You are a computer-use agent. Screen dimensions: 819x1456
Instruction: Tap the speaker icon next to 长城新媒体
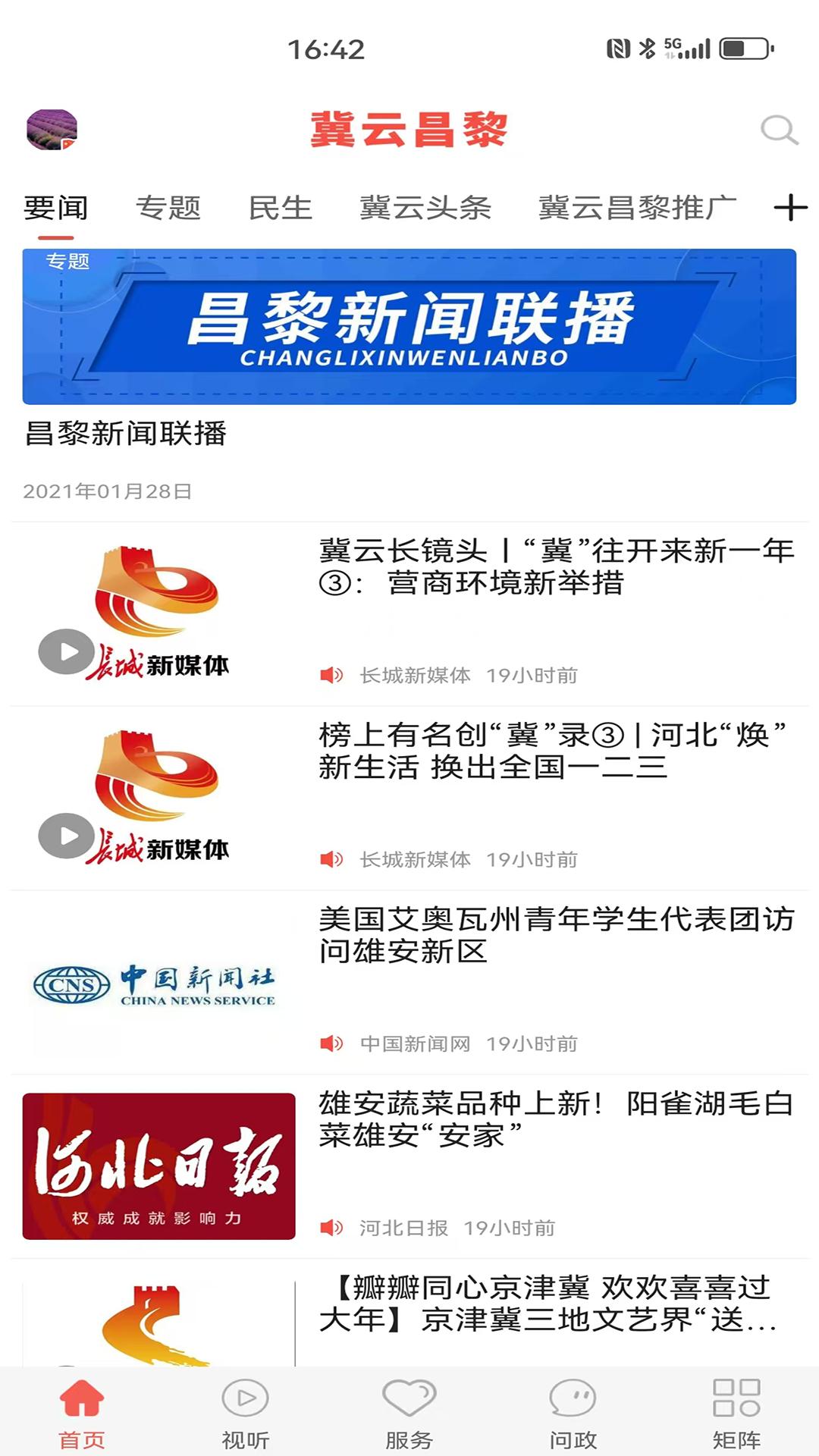tap(331, 674)
